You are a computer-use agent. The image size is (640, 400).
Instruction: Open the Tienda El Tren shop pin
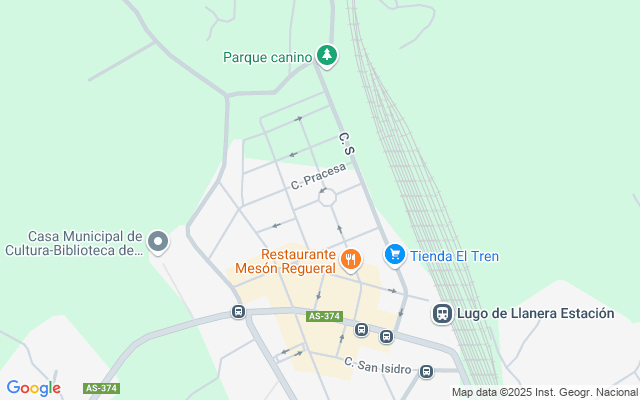point(395,255)
